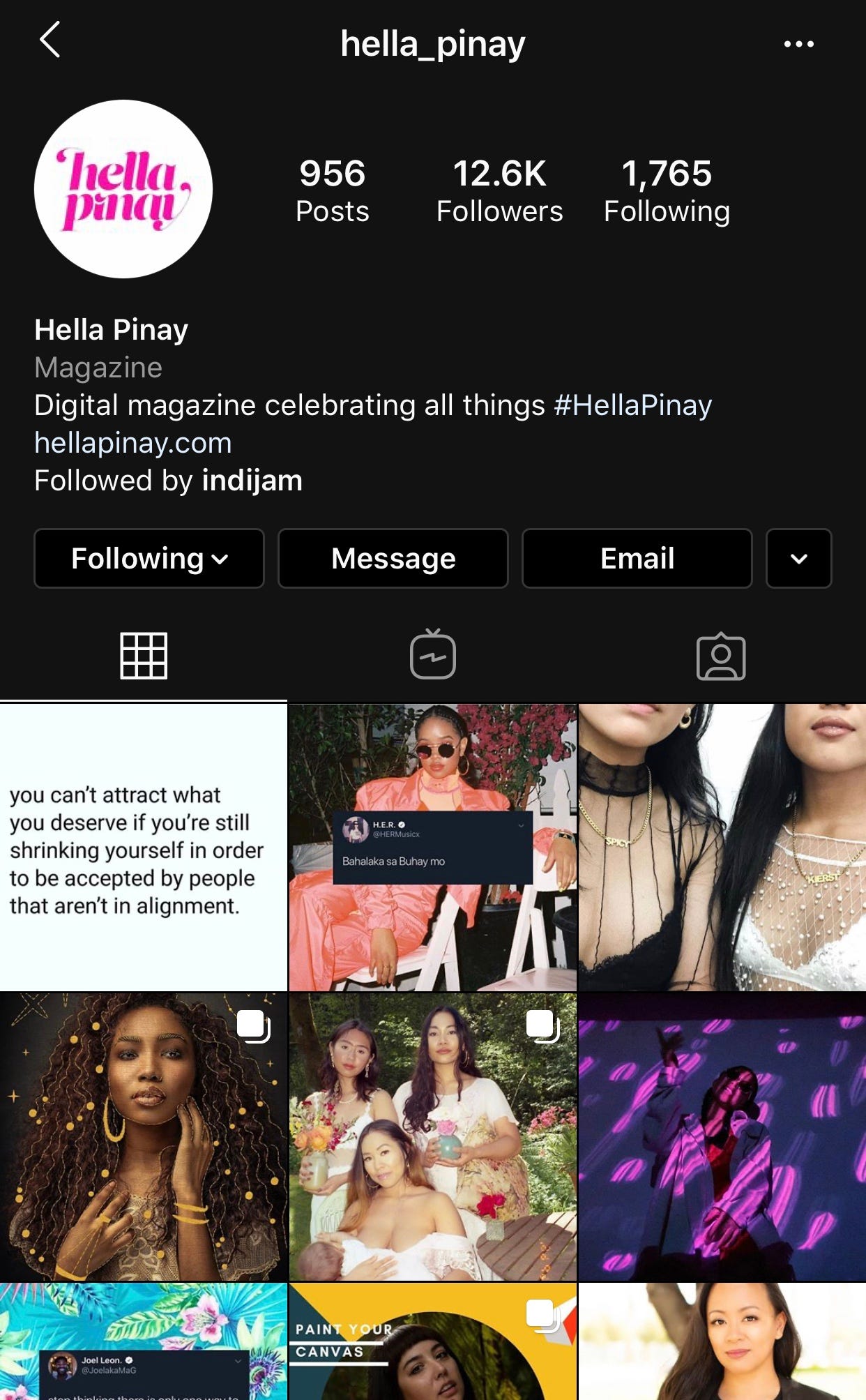Switch to the posts grid tab
Screen dimensions: 866x1400
pyautogui.click(x=144, y=656)
